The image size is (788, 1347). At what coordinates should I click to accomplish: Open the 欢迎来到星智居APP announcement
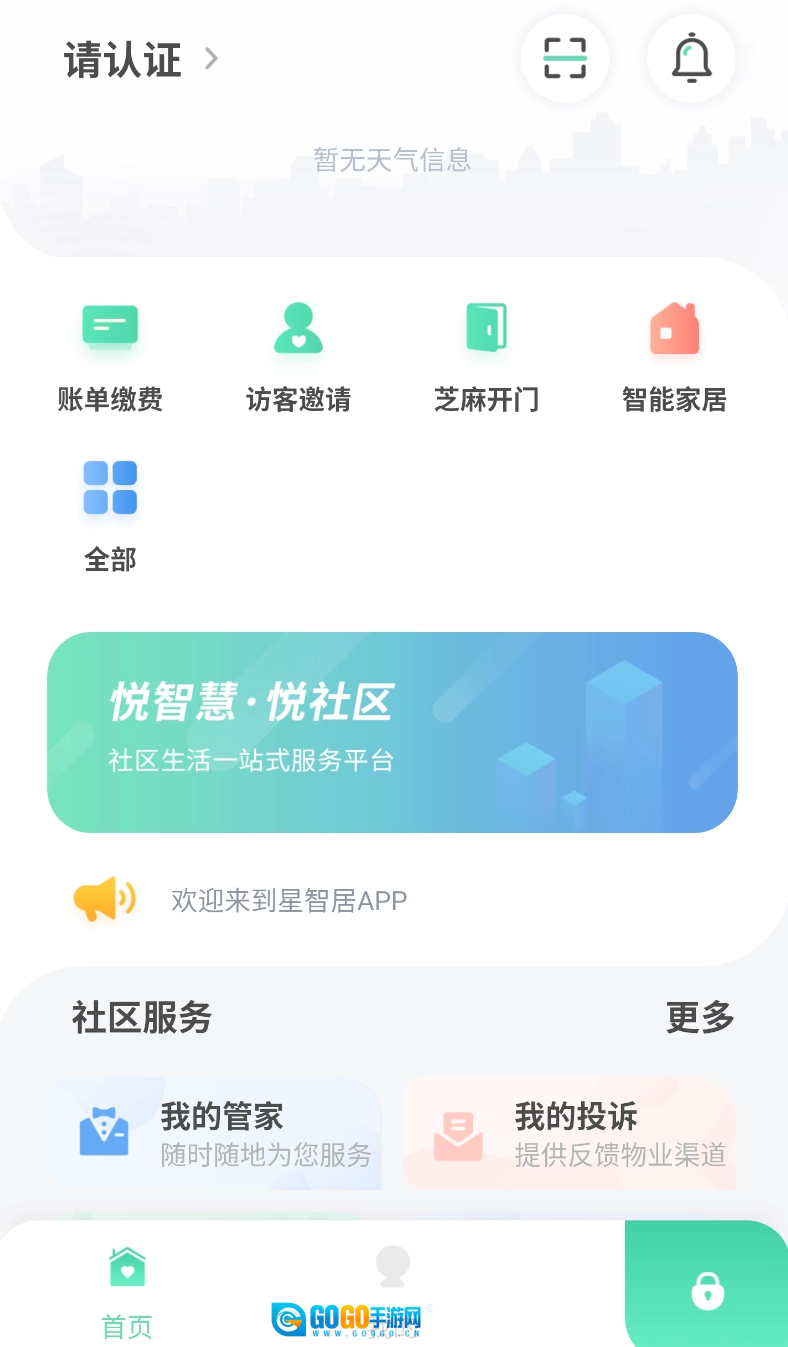coord(290,900)
